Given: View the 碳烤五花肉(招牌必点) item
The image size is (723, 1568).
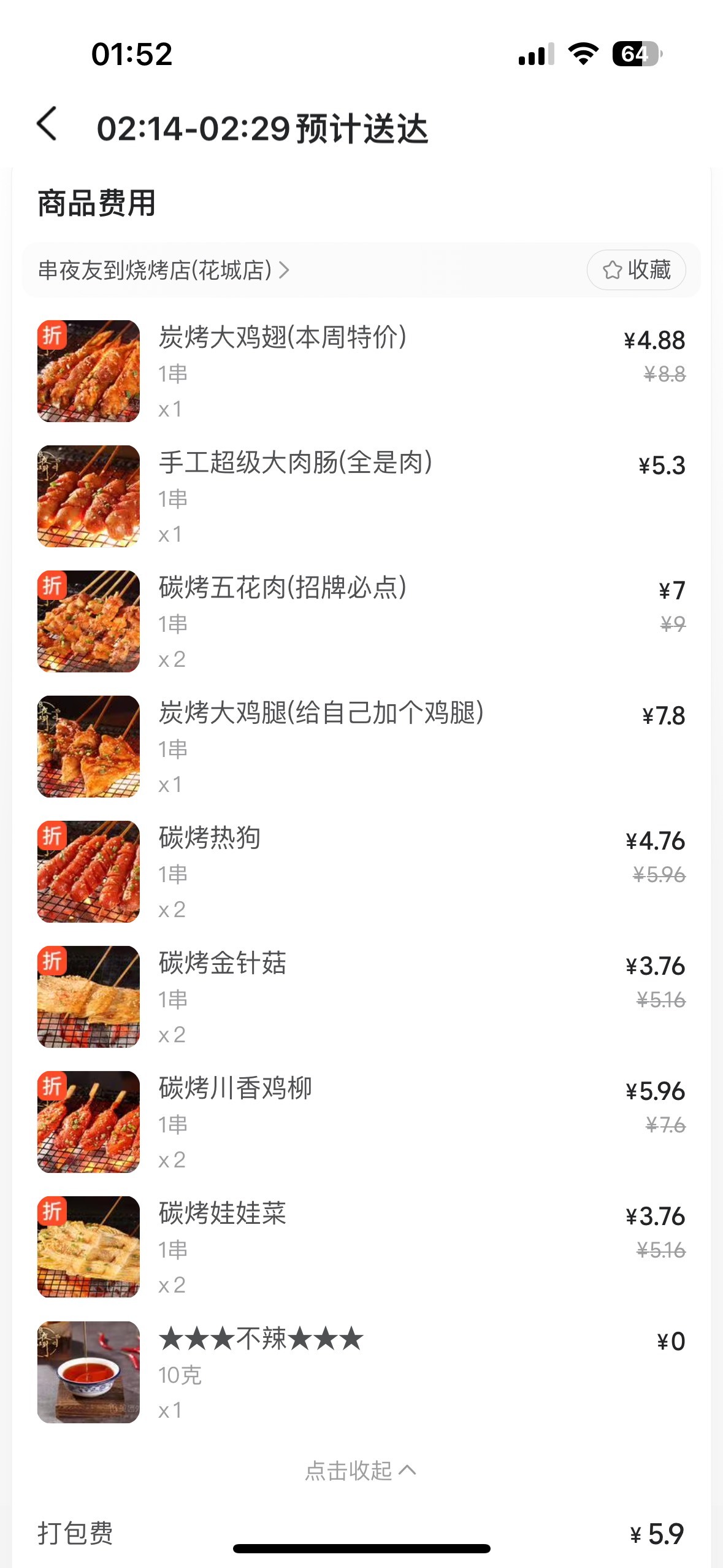Looking at the screenshot, I should 282,588.
